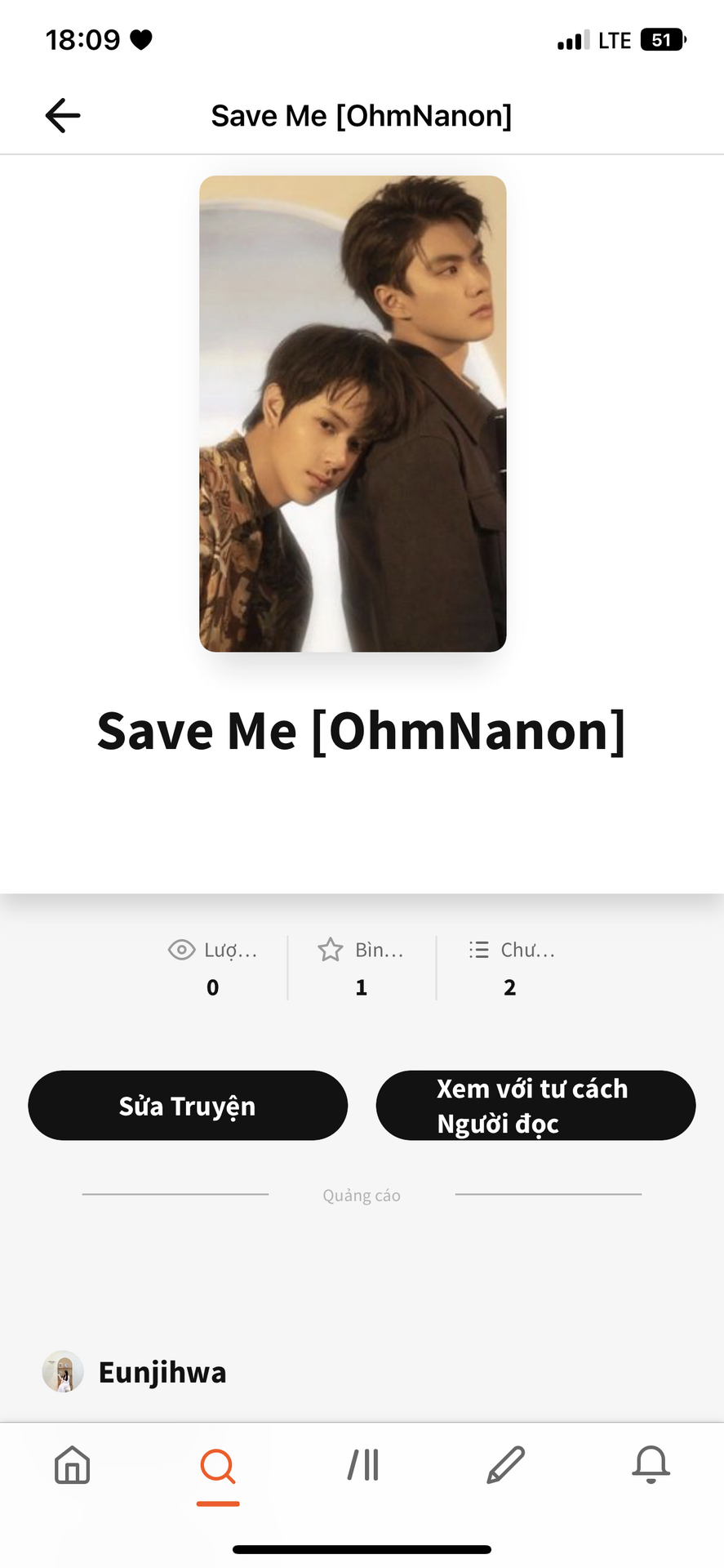The width and height of the screenshot is (724, 1568).
Task: Switch to the Library tab
Action: click(x=363, y=1464)
